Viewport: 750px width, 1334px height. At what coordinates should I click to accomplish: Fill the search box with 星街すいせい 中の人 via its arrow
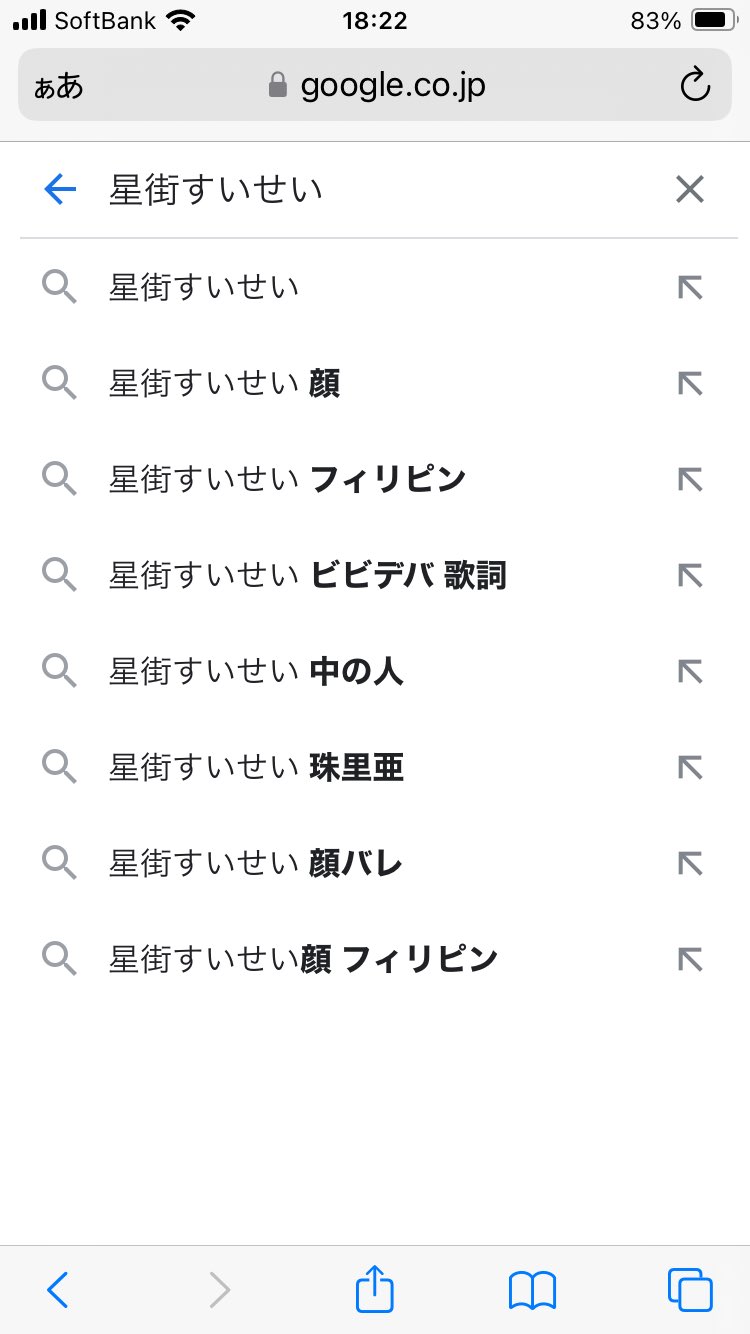tap(690, 671)
